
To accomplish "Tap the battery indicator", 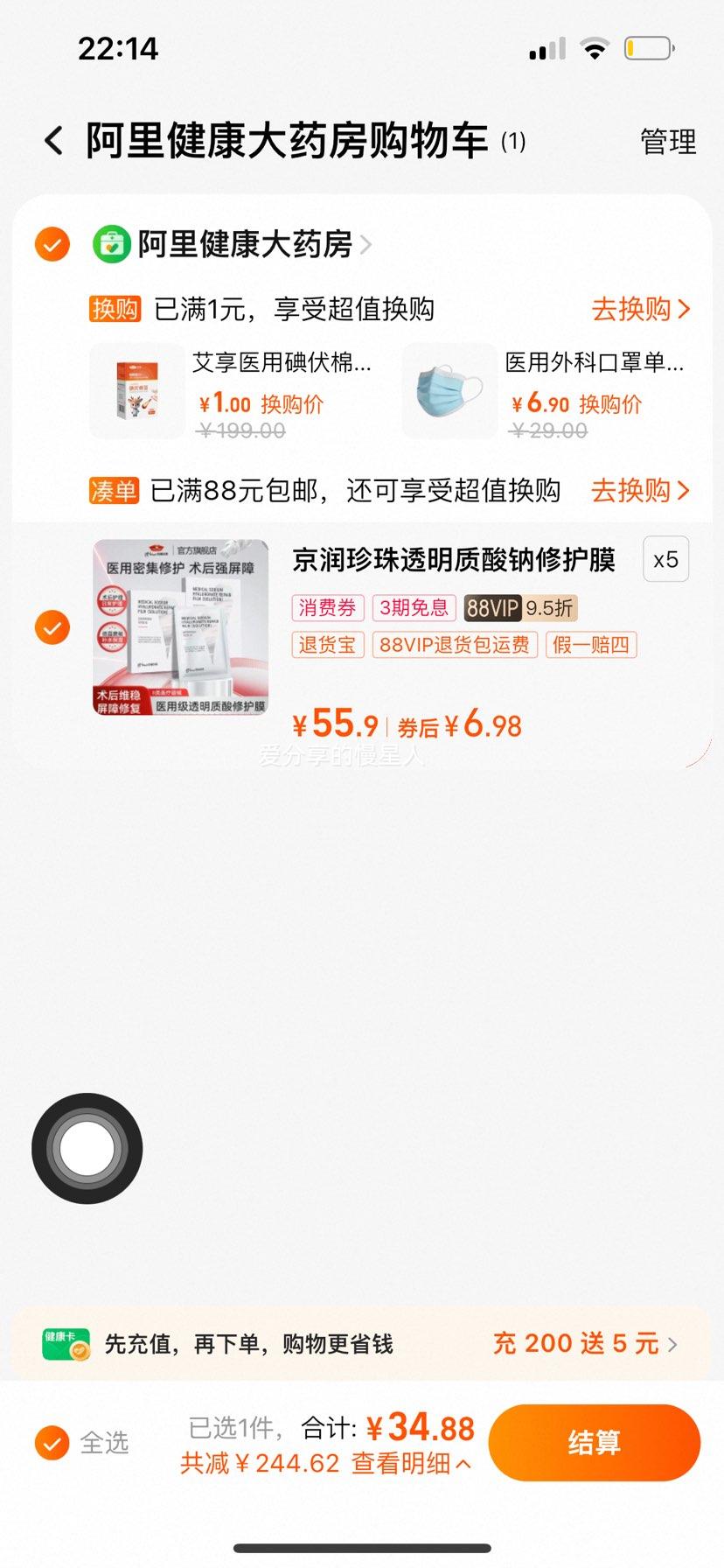I will [x=647, y=49].
